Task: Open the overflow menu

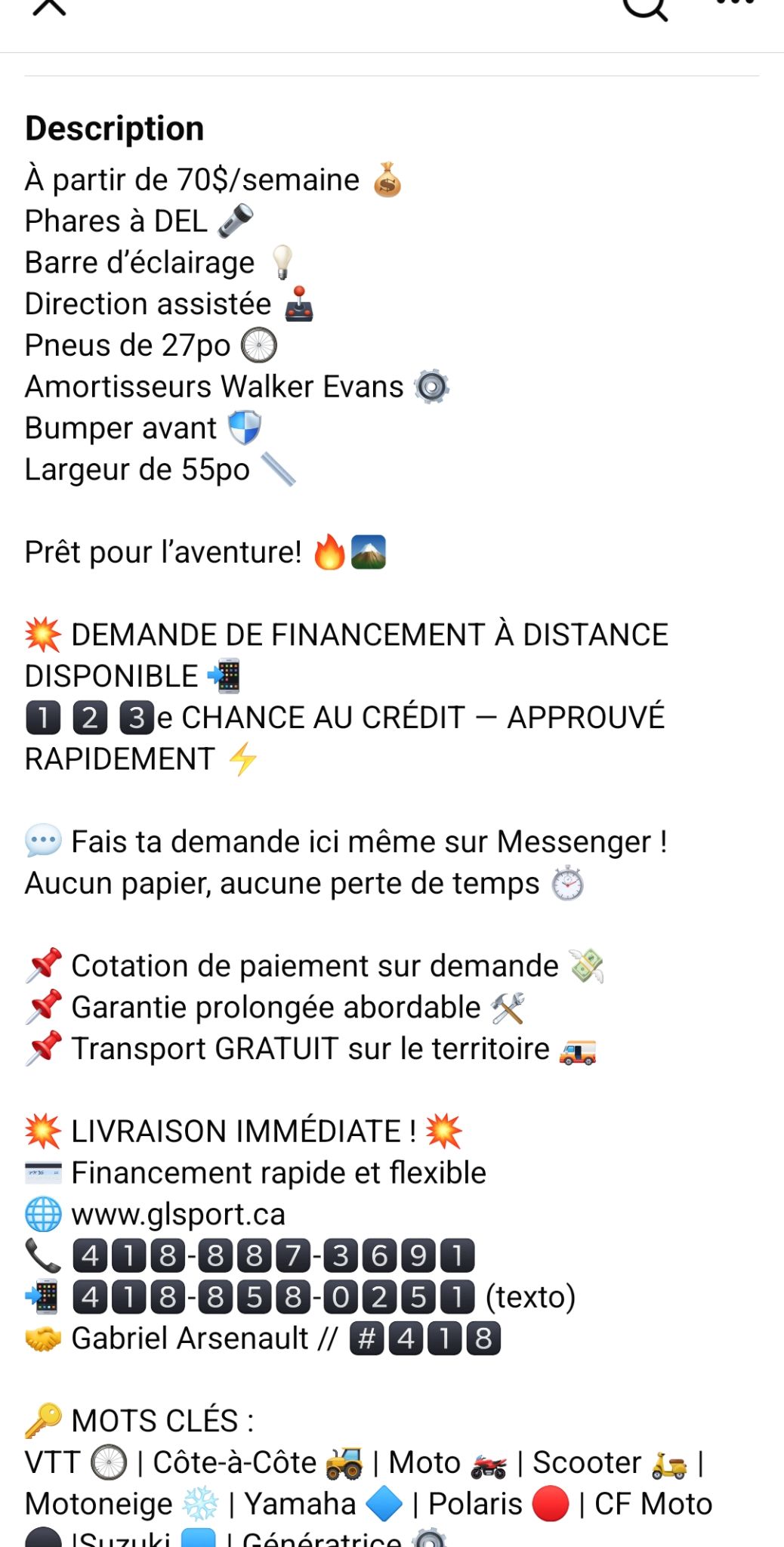Action: [735, 3]
